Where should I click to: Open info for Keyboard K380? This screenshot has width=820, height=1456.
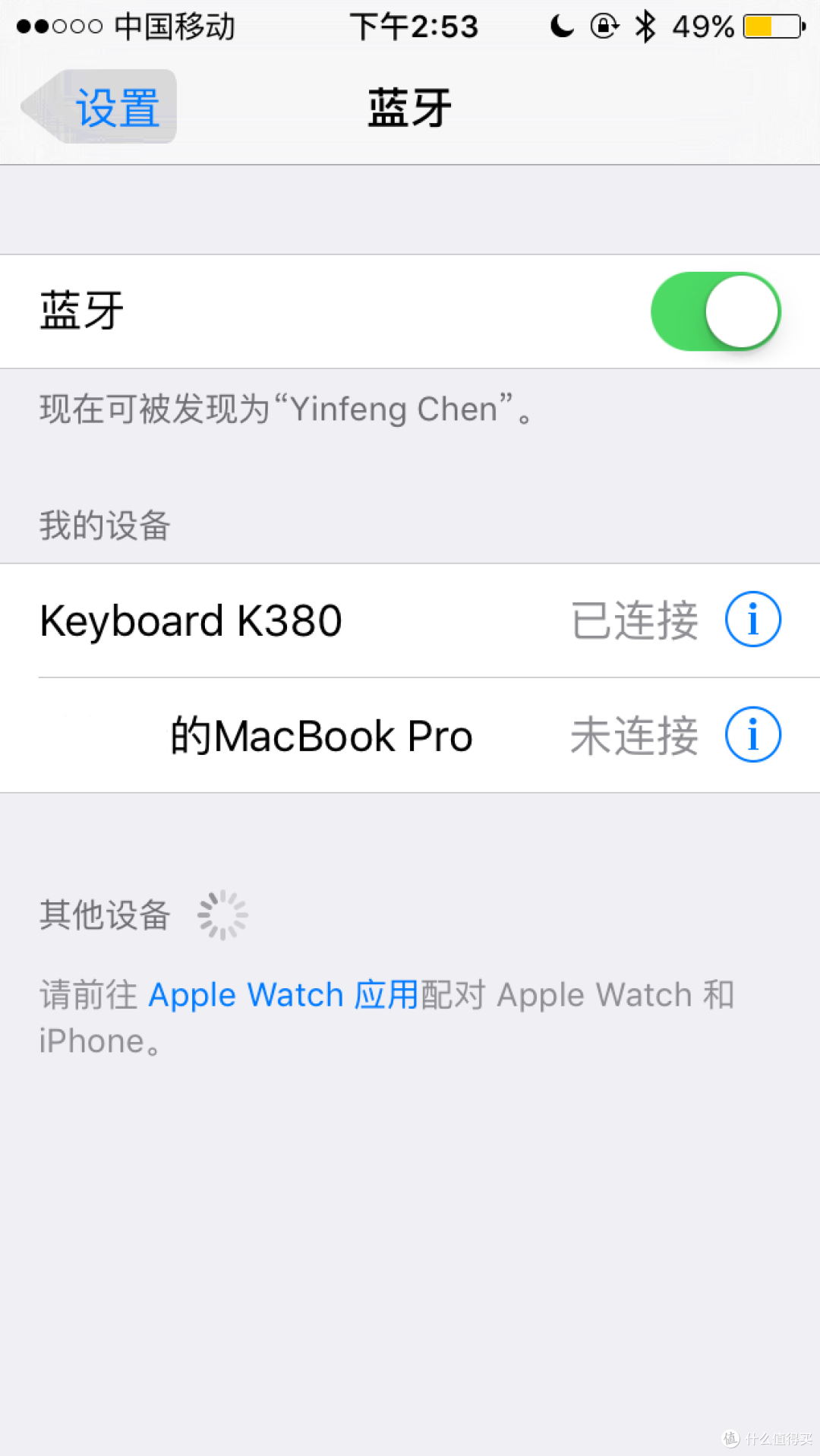coord(752,620)
